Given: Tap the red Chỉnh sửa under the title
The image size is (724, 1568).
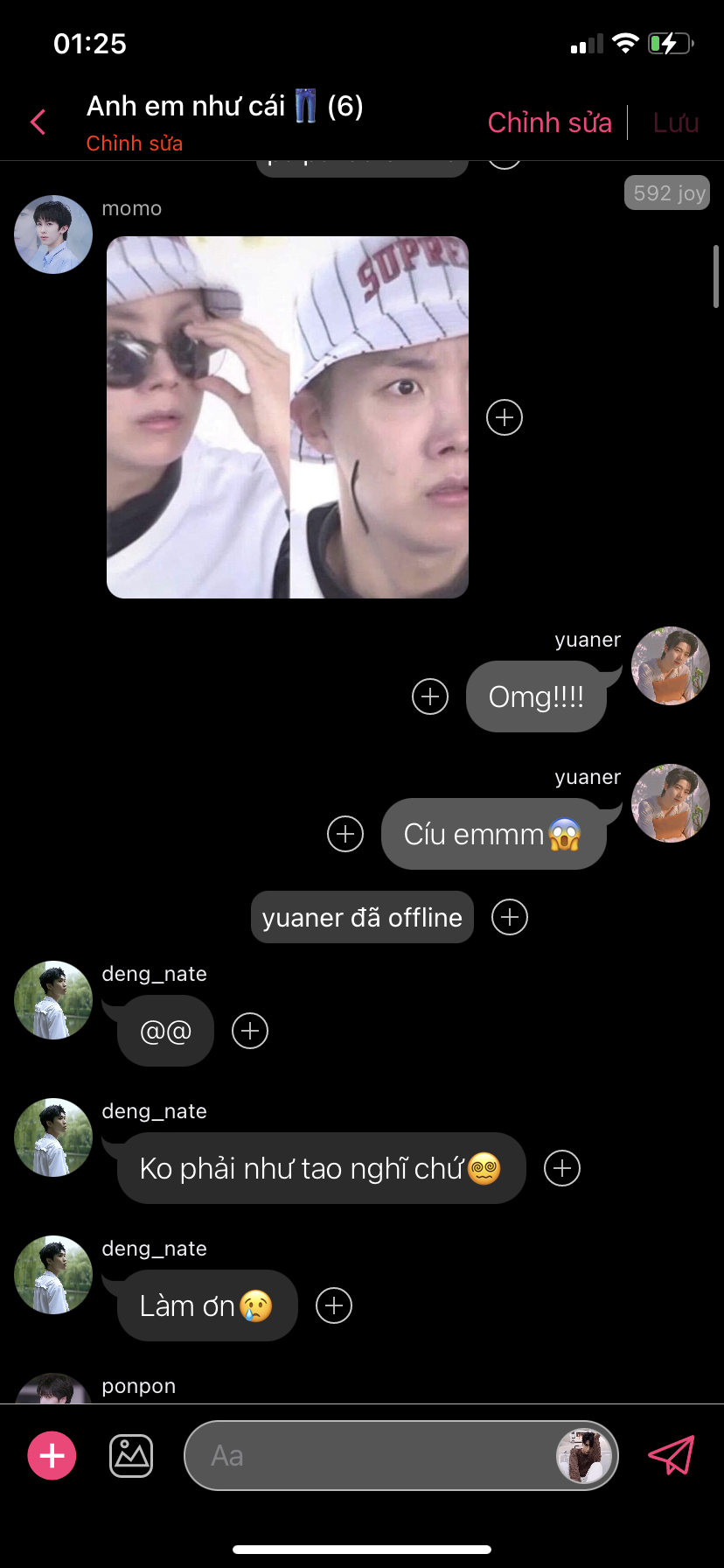Looking at the screenshot, I should 134,143.
